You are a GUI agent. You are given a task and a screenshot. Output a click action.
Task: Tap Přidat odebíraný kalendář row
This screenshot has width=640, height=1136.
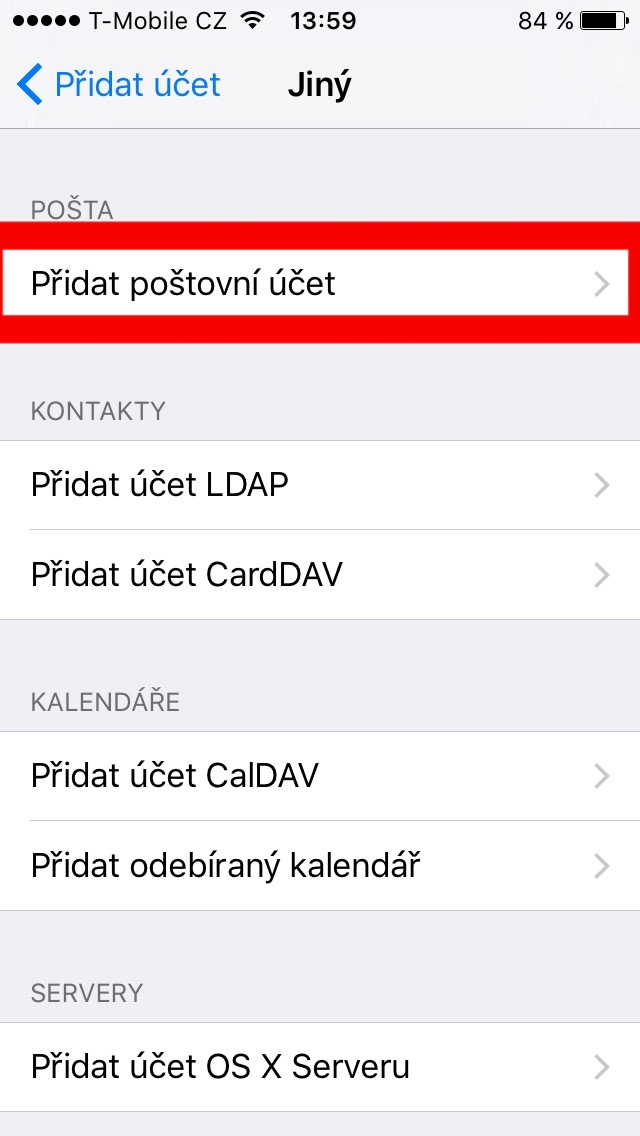[x=318, y=865]
